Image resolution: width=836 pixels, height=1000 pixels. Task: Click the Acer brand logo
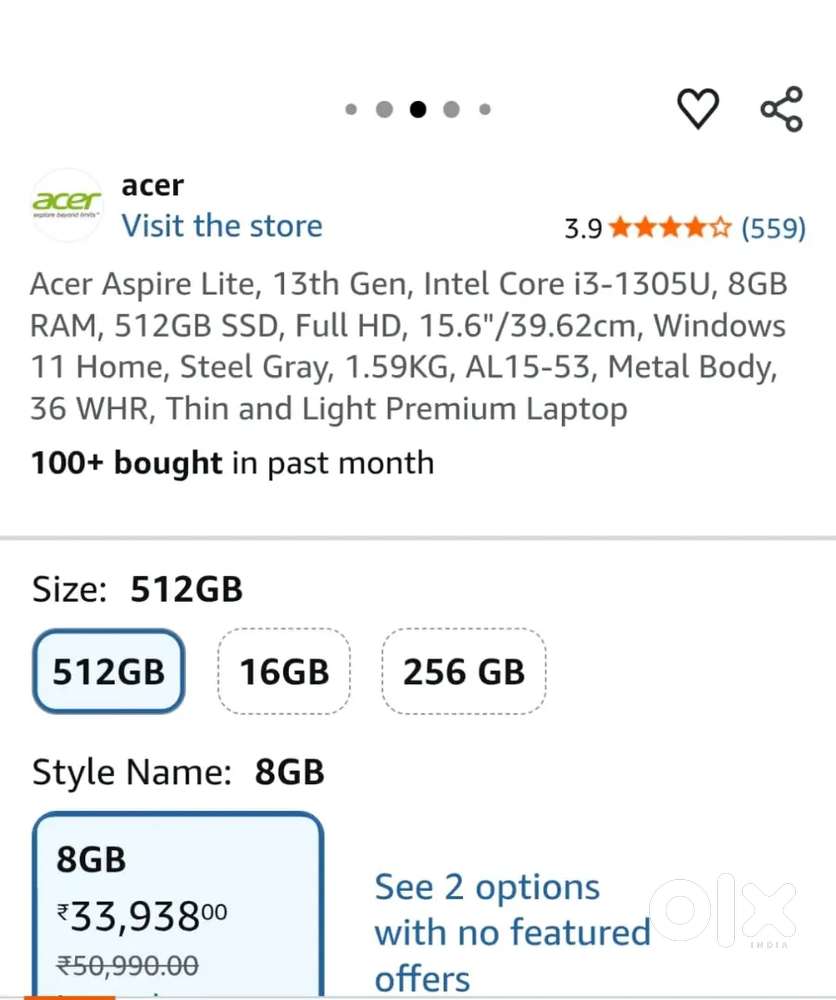tap(66, 204)
